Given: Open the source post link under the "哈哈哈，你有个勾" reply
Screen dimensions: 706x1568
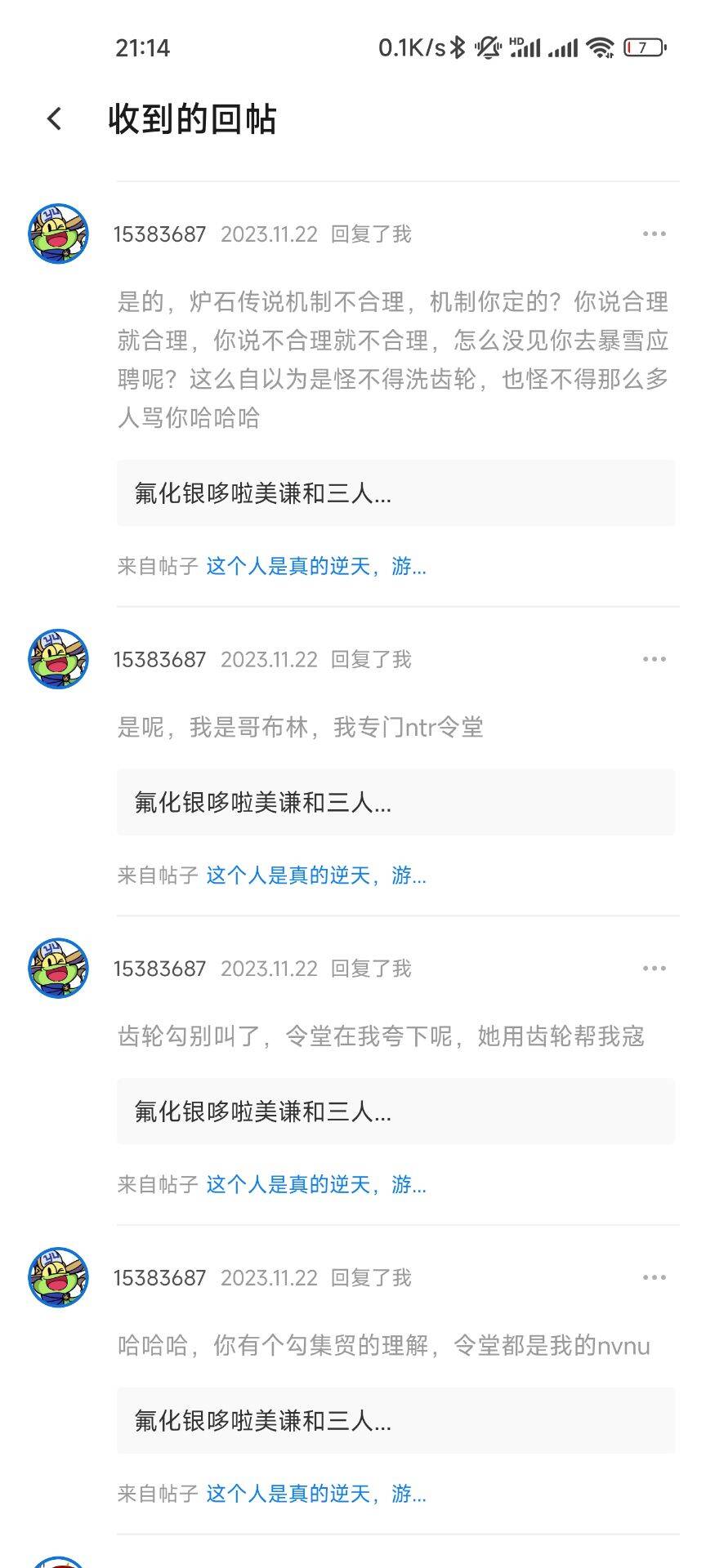Looking at the screenshot, I should [315, 1494].
